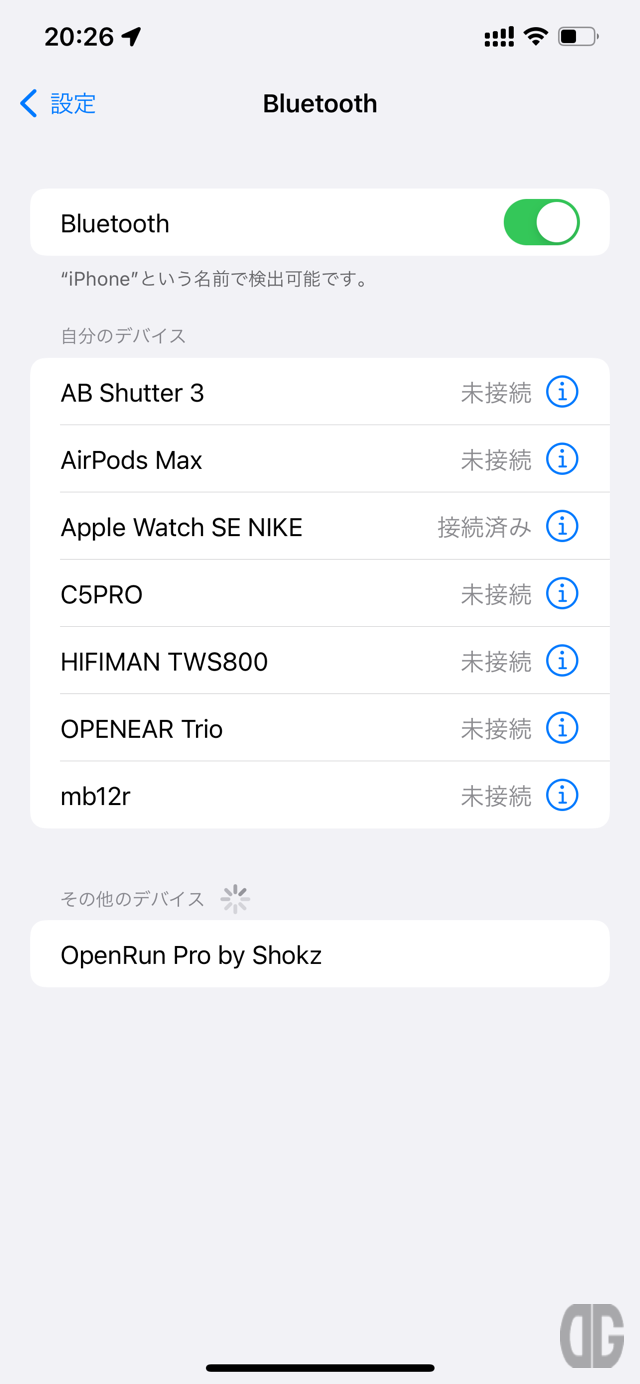The image size is (640, 1384).
Task: Open the mb12r info icon
Action: [x=562, y=795]
